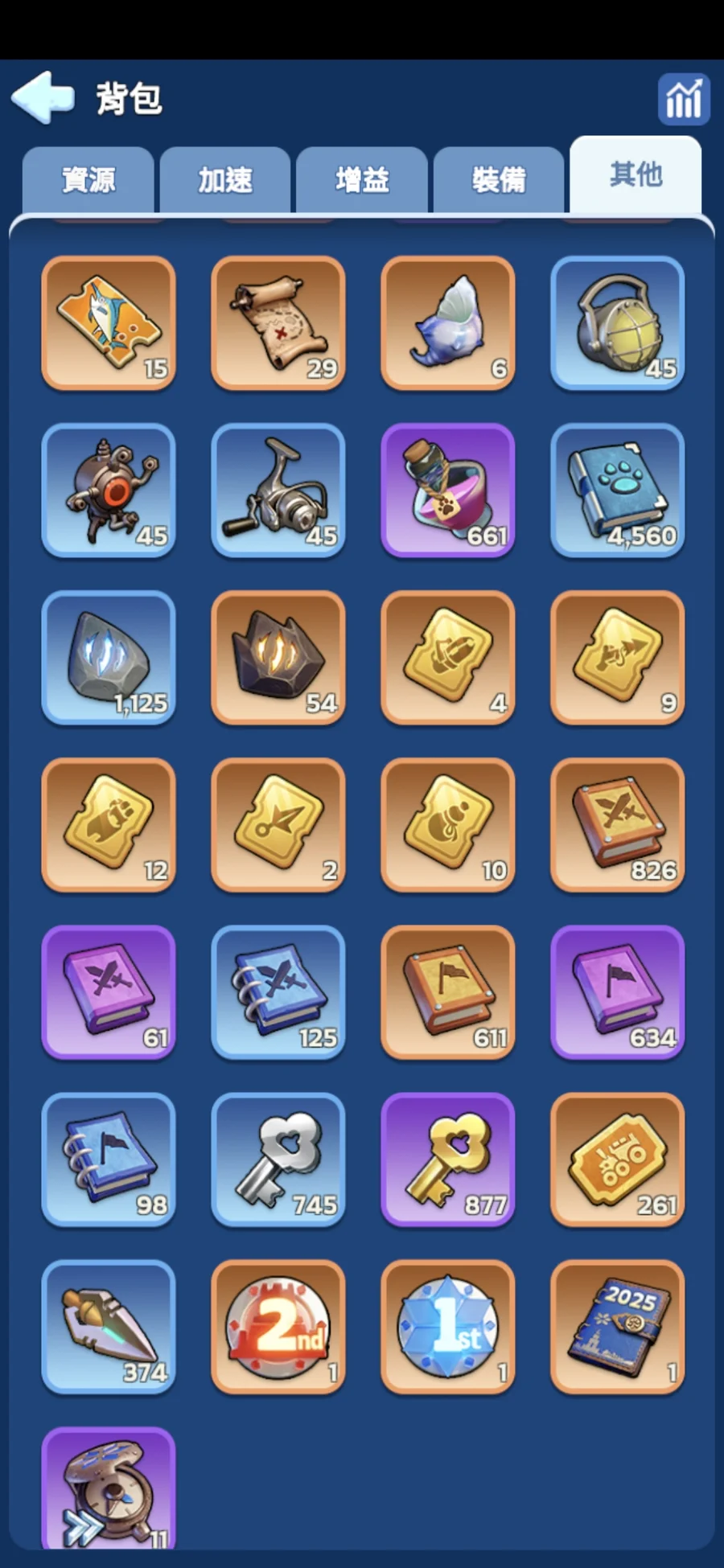
Task: Open the 2025 notebook item
Action: click(x=618, y=1327)
